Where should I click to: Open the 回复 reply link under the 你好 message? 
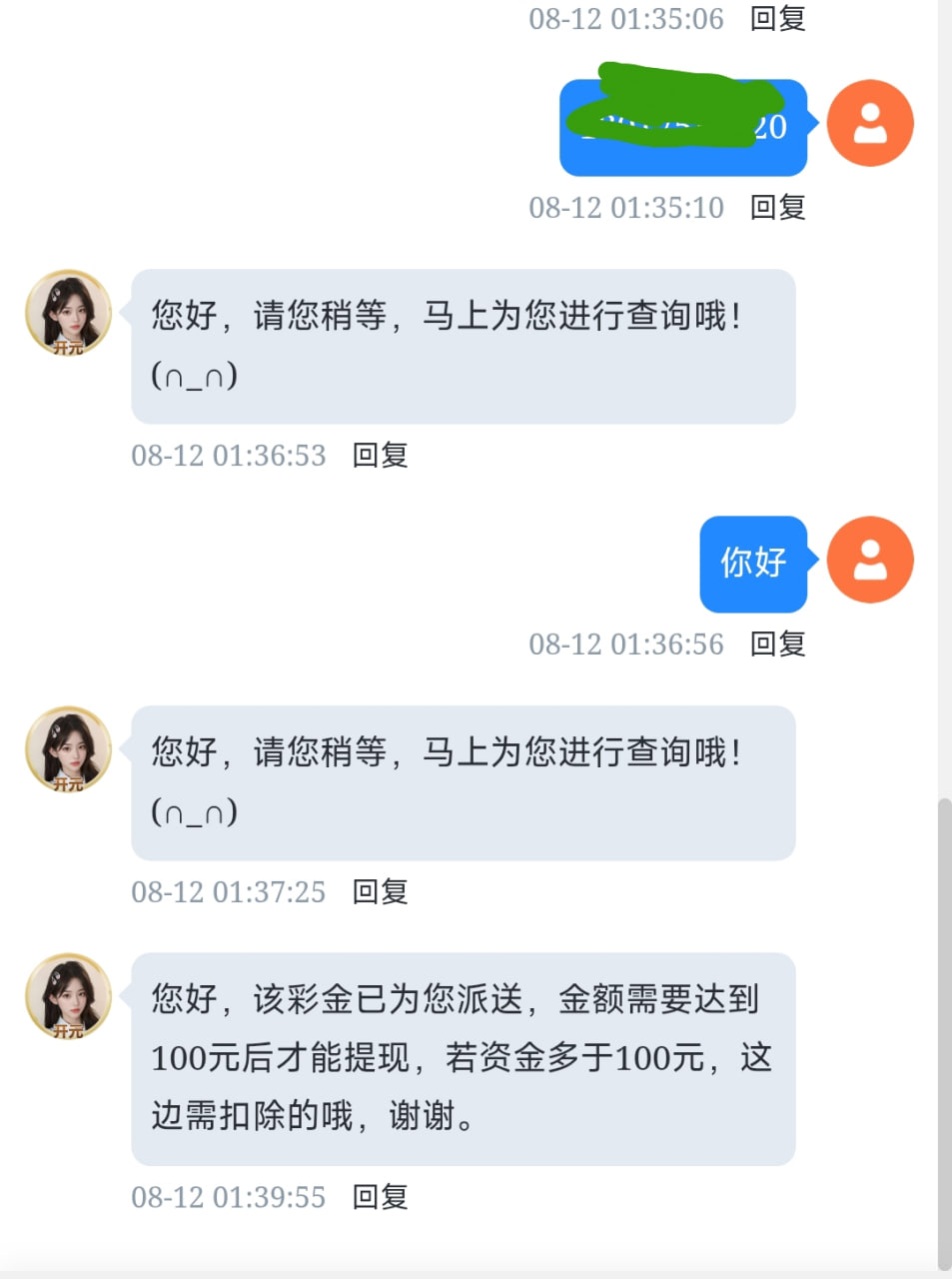777,644
